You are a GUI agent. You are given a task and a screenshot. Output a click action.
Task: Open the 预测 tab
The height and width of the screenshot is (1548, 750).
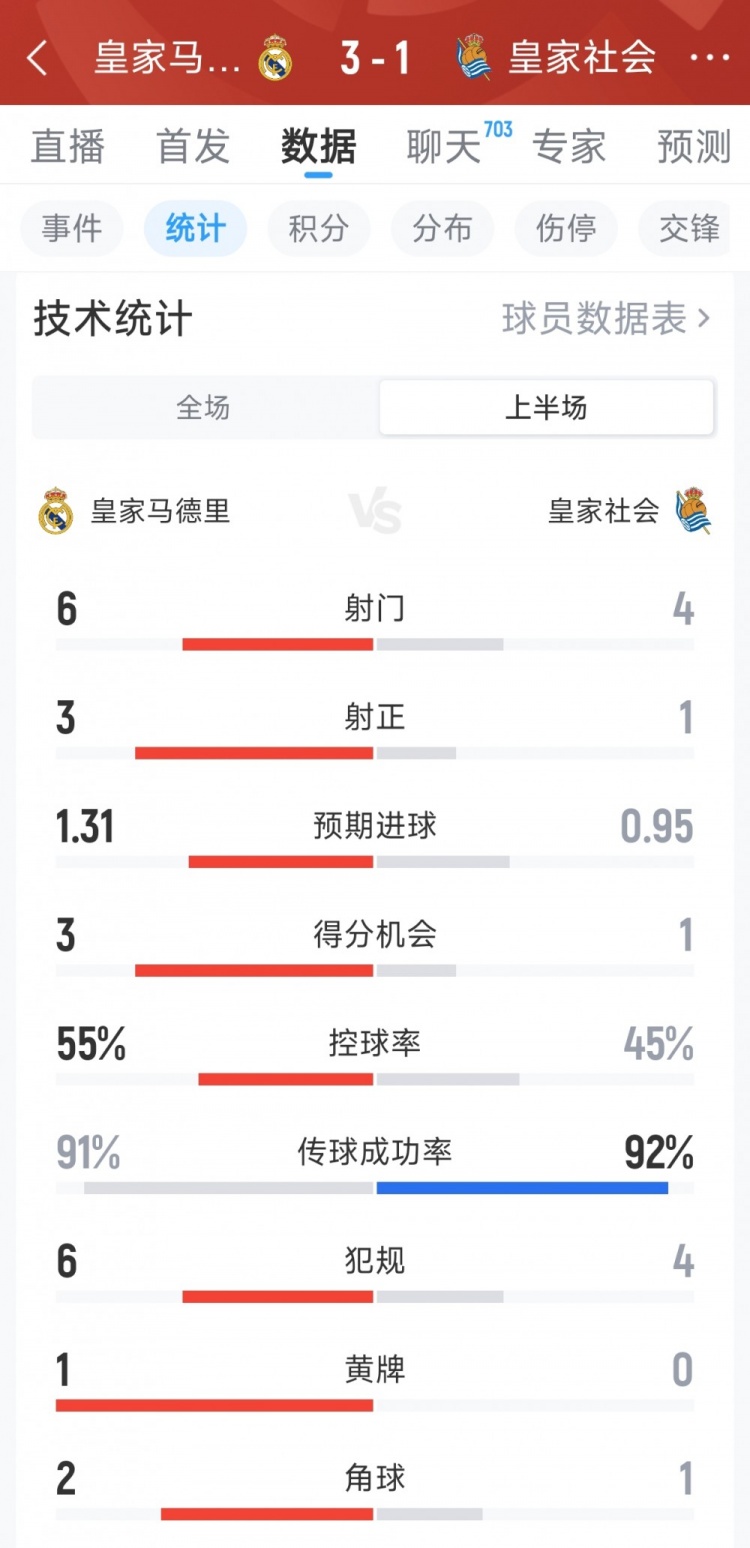click(x=694, y=147)
